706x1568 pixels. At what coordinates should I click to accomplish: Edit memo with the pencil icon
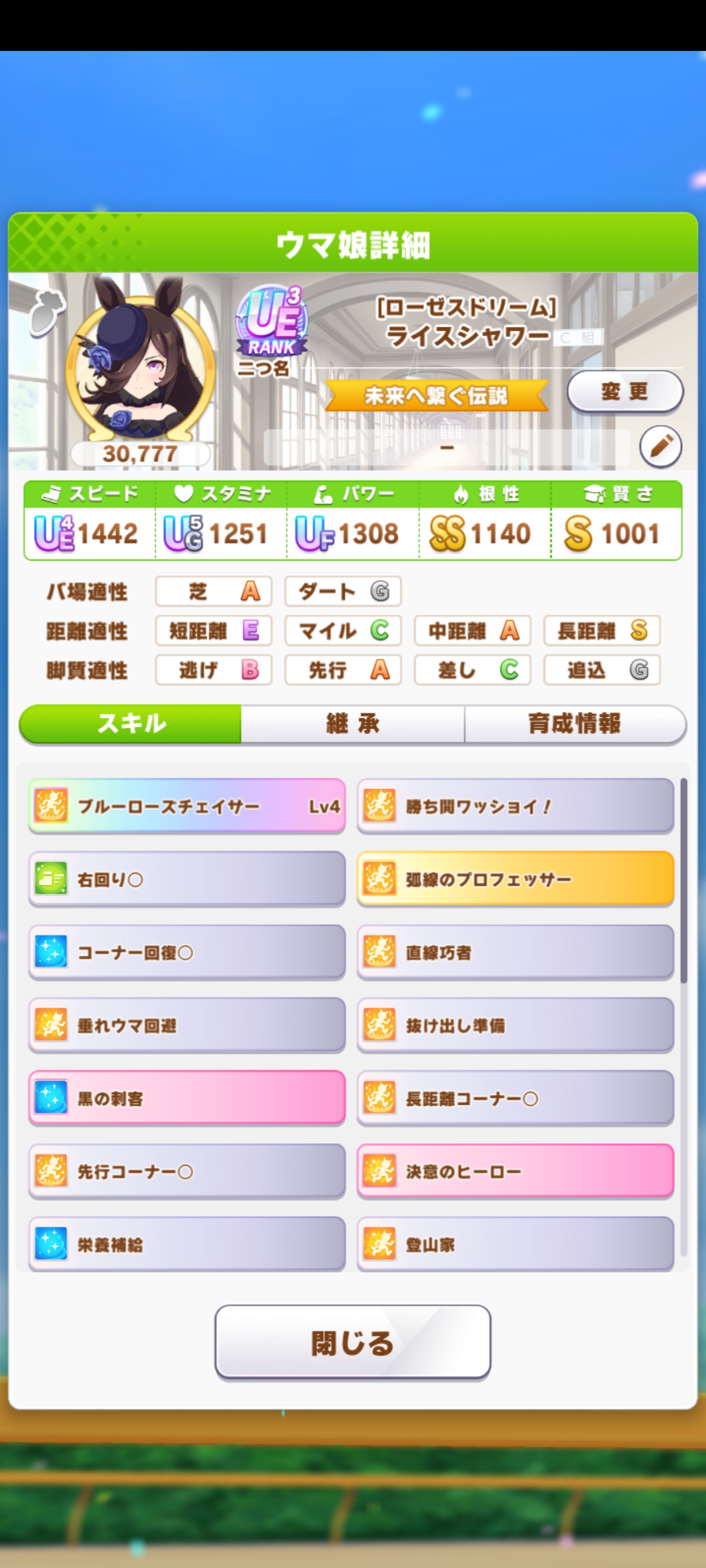[x=660, y=447]
